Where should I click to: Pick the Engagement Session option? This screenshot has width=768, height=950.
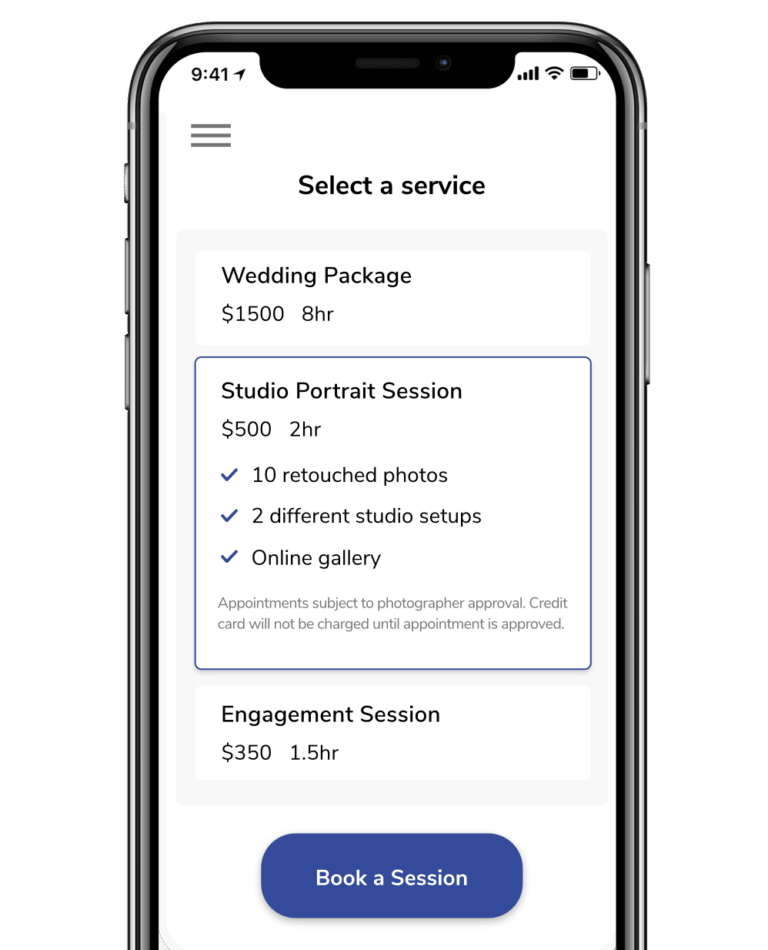[x=392, y=733]
